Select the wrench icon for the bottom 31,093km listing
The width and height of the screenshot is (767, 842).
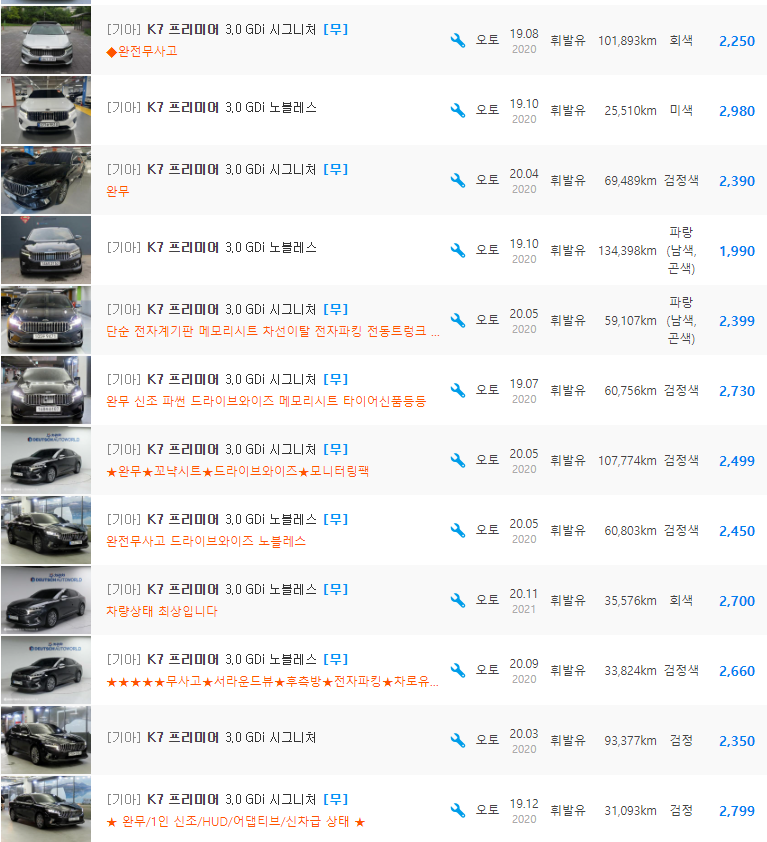pyautogui.click(x=458, y=810)
